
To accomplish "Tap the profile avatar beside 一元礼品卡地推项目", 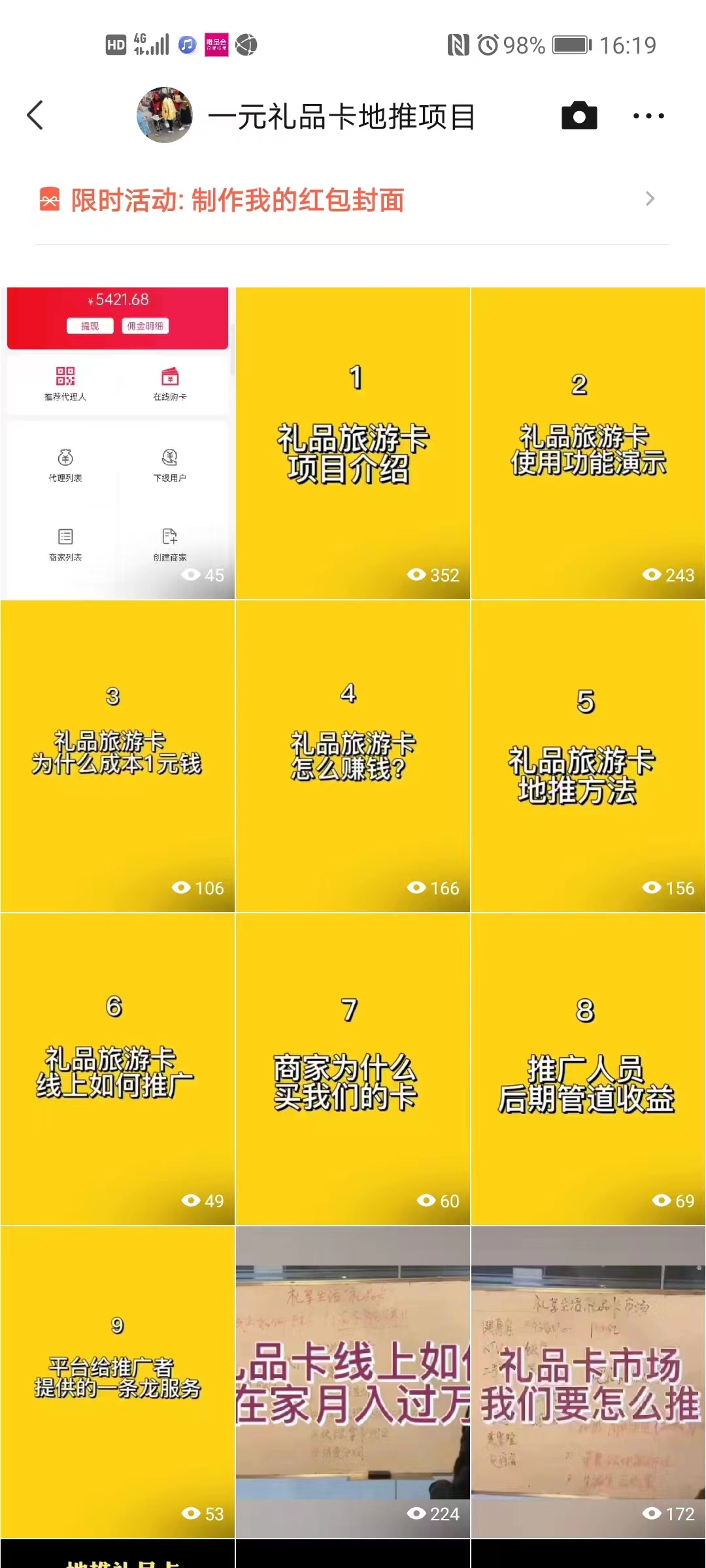I will (165, 115).
